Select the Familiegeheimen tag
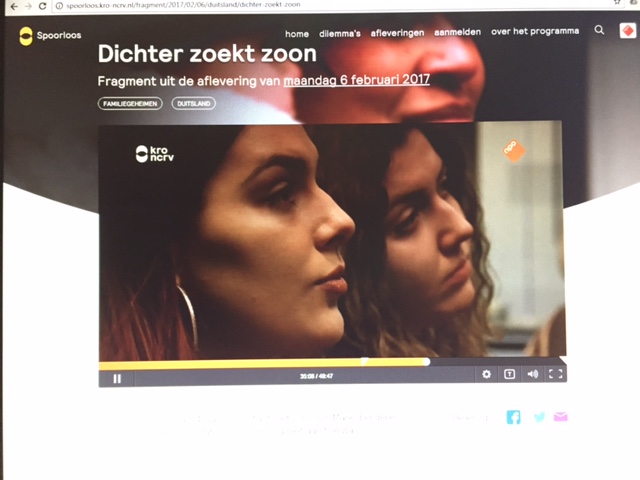 [130, 103]
